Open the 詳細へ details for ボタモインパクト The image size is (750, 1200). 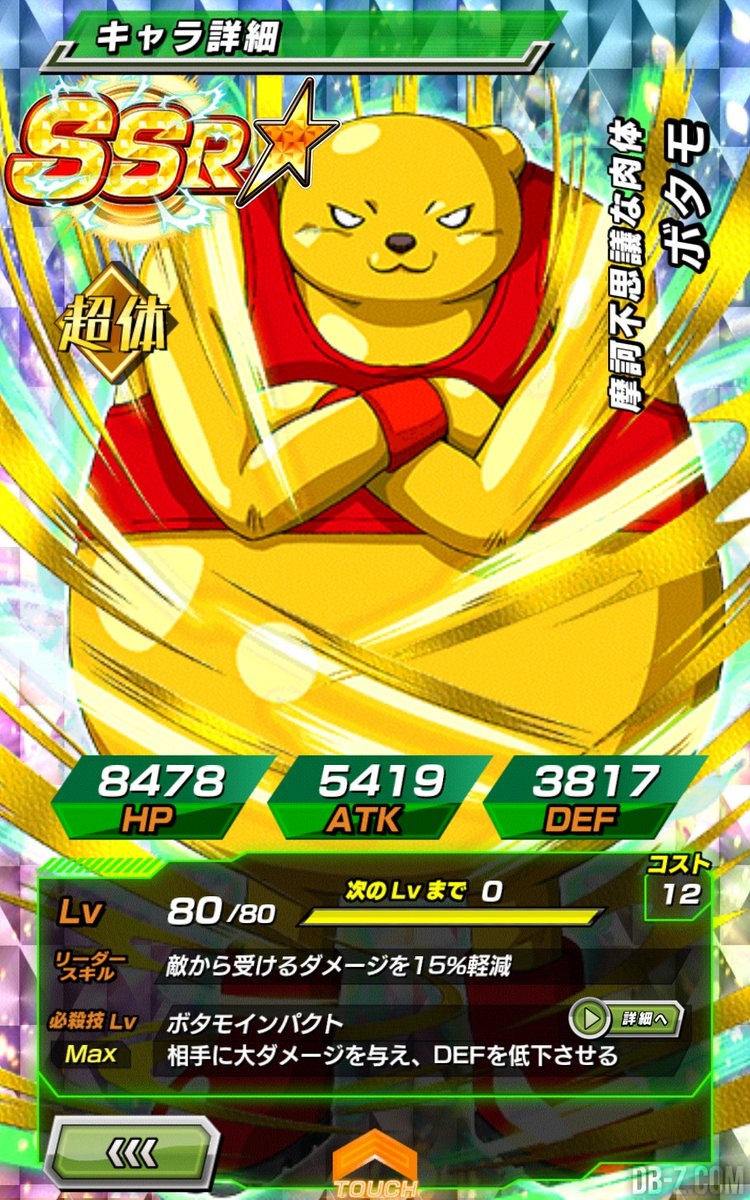pyautogui.click(x=626, y=1019)
